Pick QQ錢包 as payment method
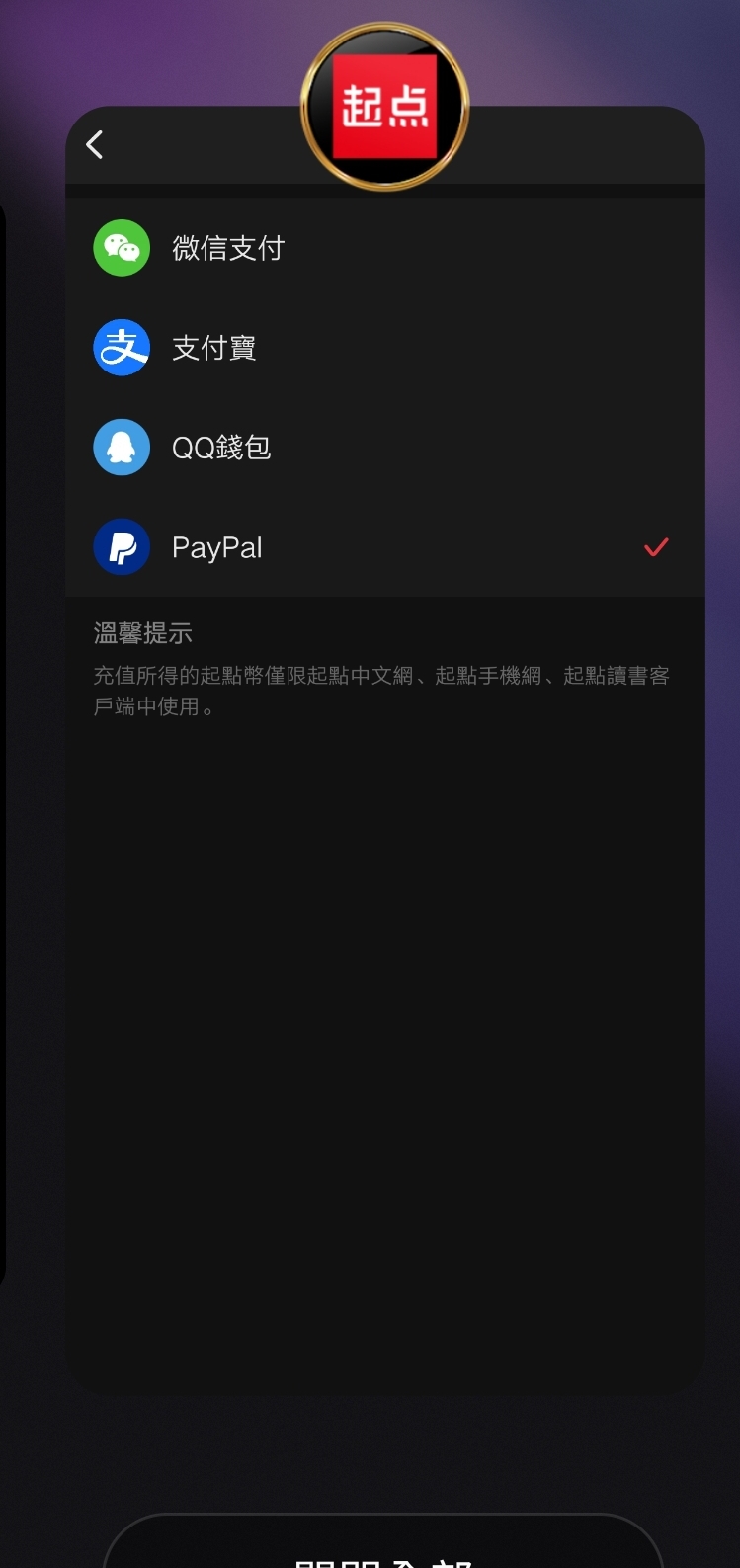Screen dimensions: 740x1568 tap(385, 448)
